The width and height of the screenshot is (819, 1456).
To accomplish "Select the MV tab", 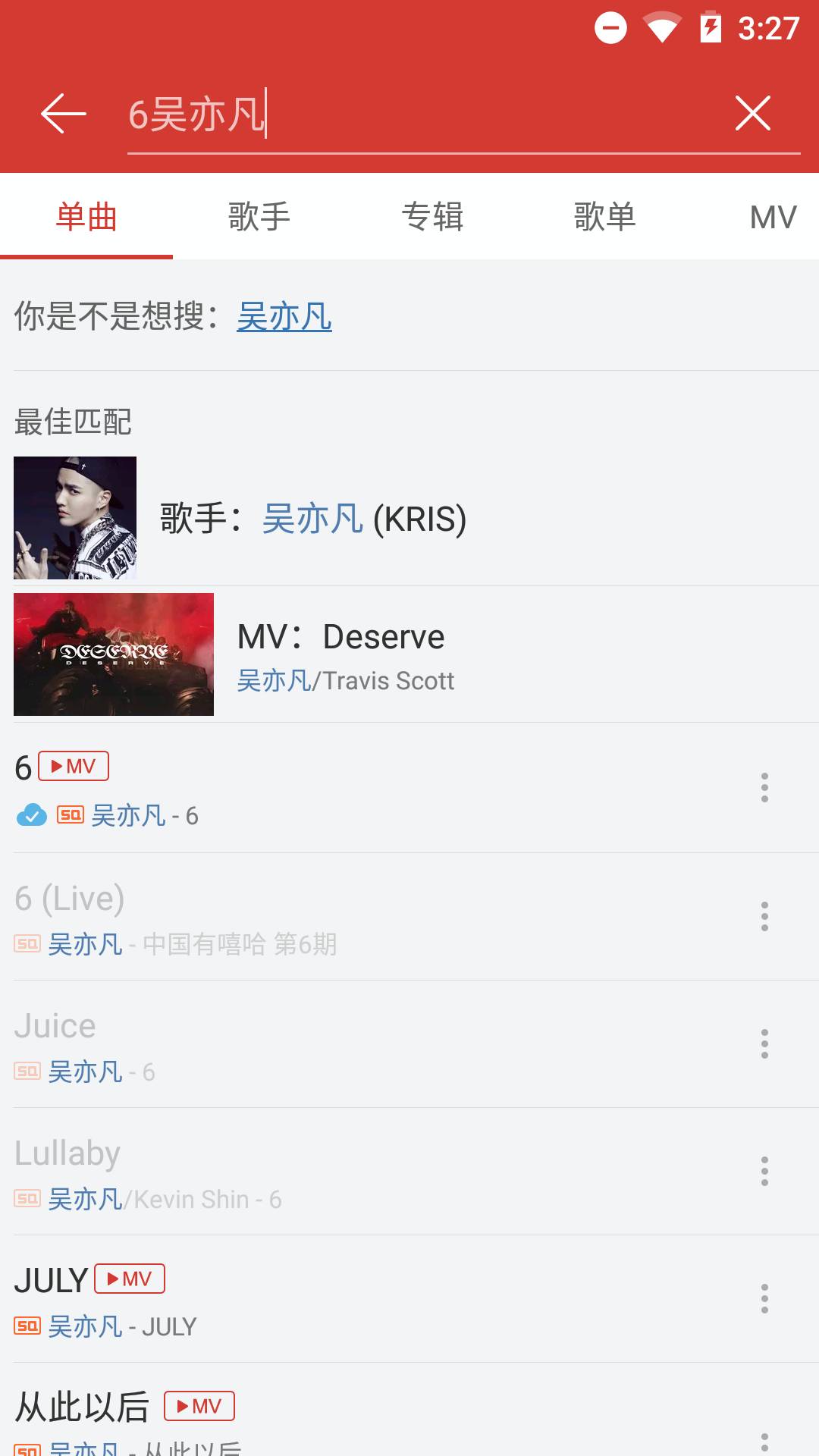I will [772, 217].
